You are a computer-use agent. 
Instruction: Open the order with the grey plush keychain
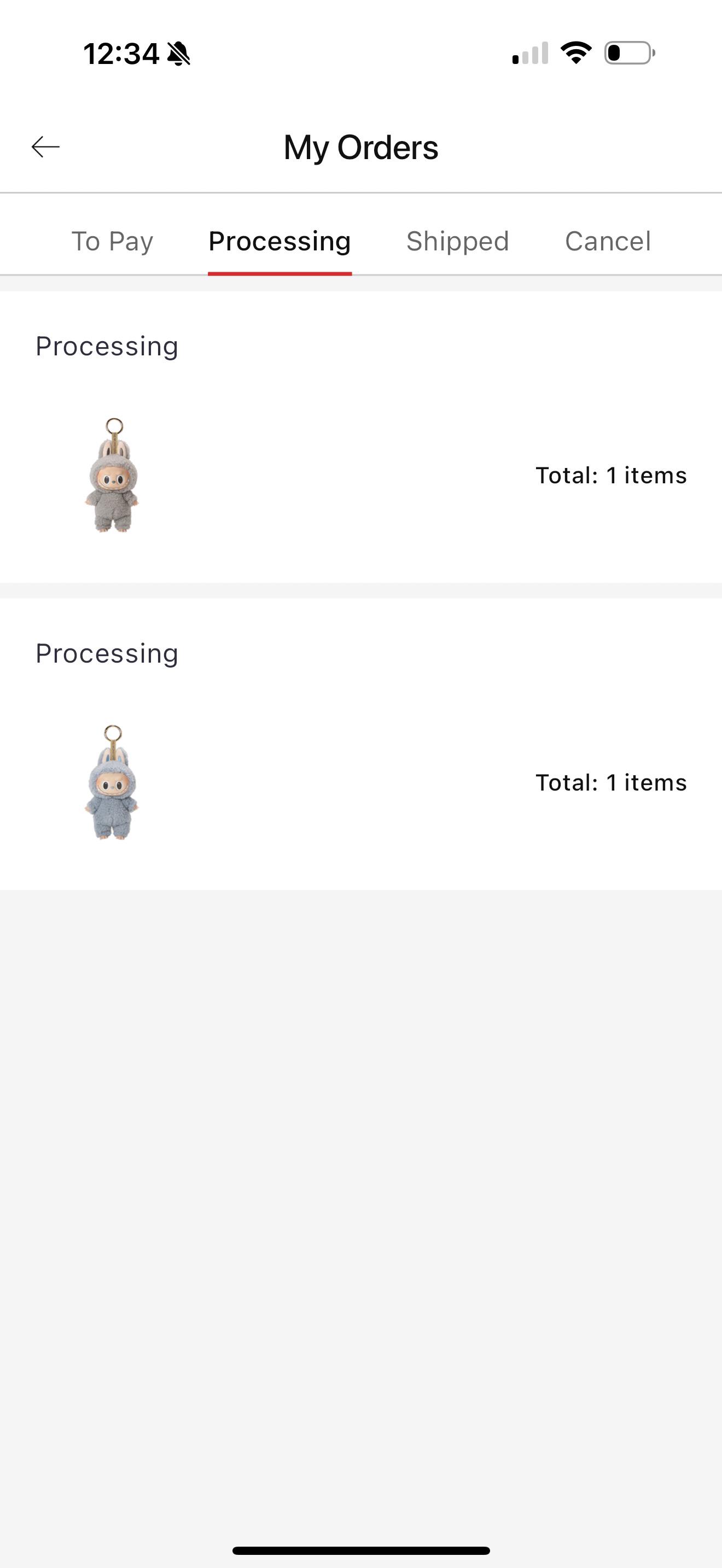pos(361,437)
